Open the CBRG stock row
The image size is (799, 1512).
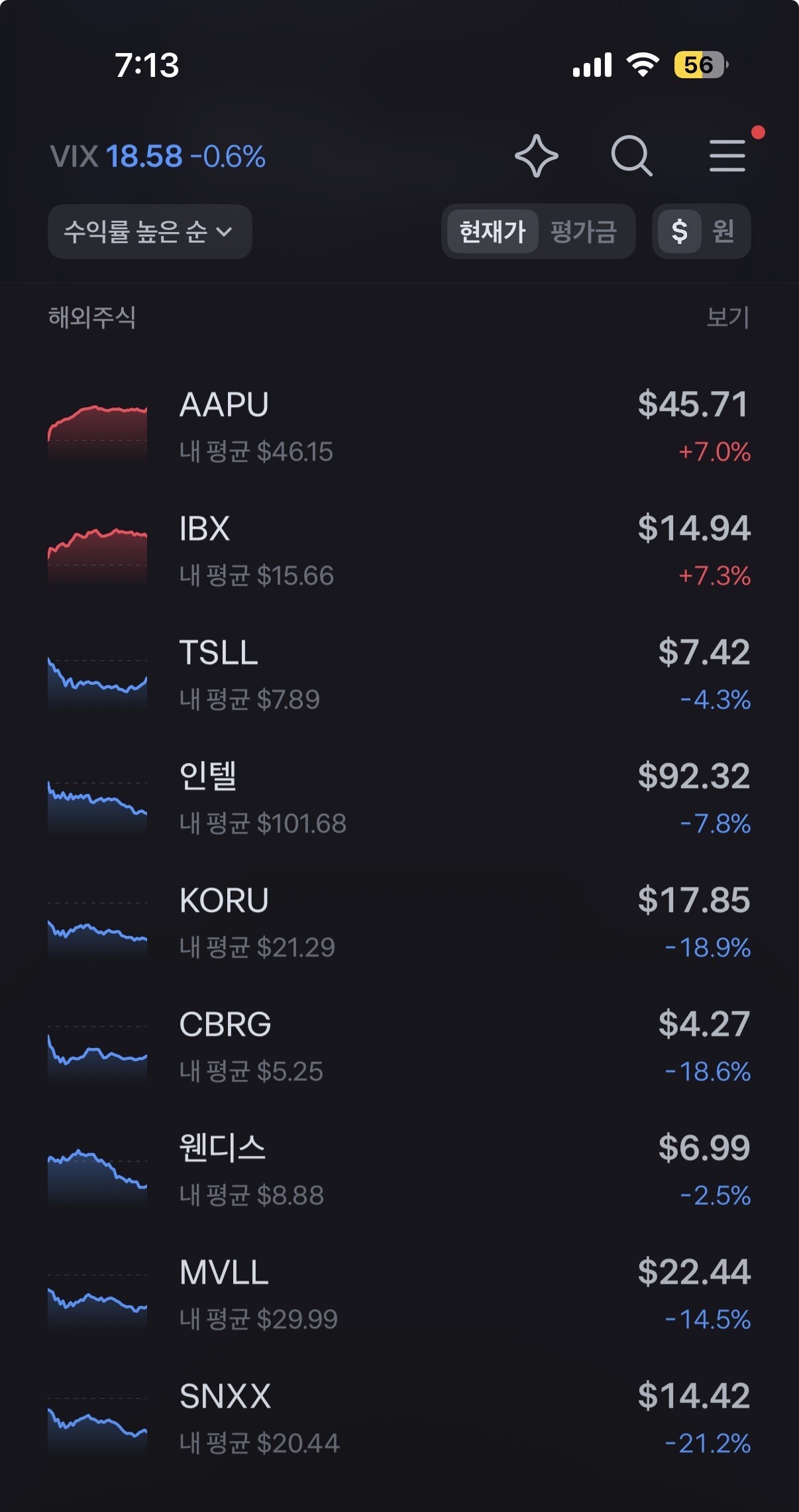pyautogui.click(x=399, y=1047)
